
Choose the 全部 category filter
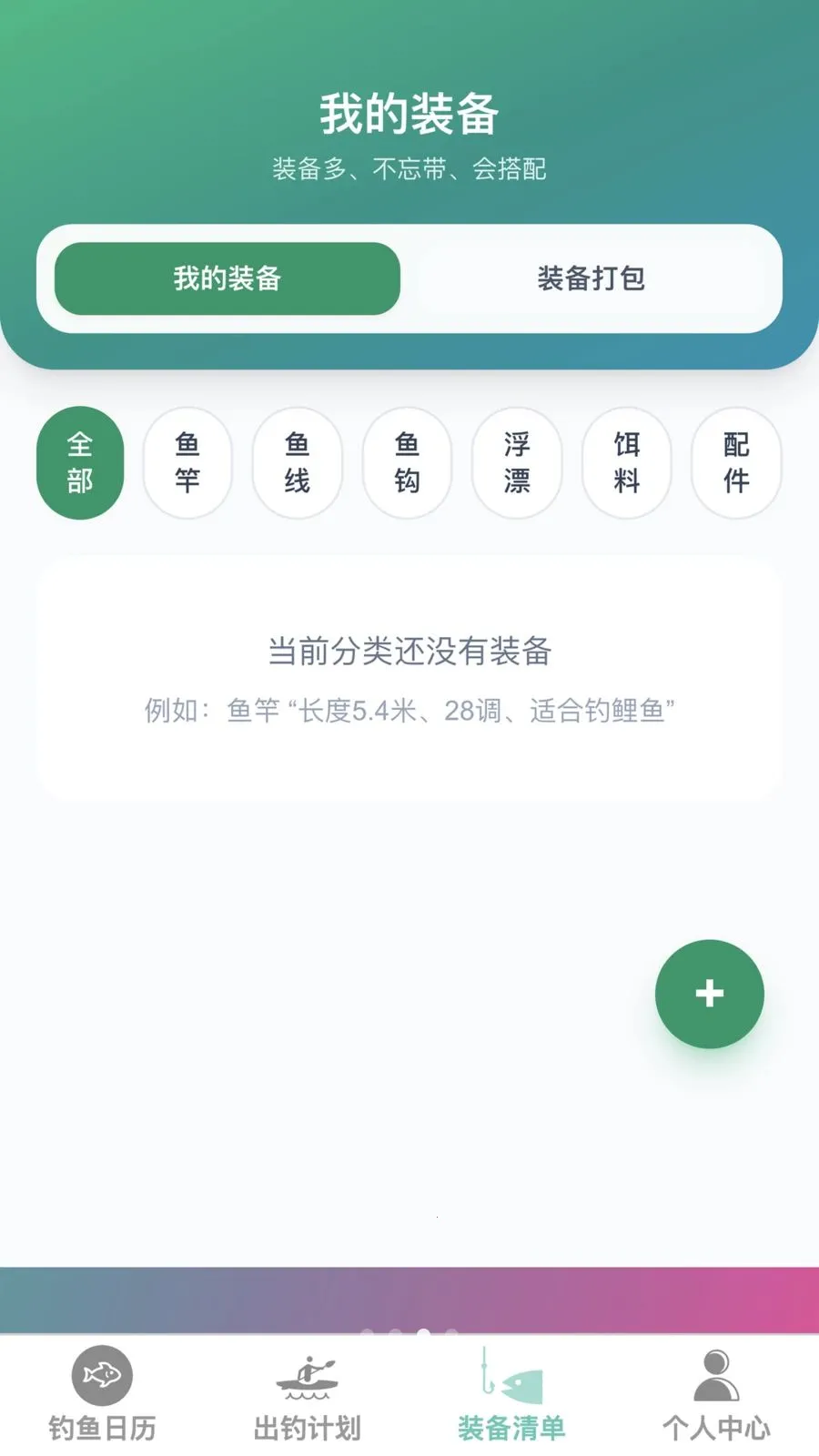click(79, 464)
